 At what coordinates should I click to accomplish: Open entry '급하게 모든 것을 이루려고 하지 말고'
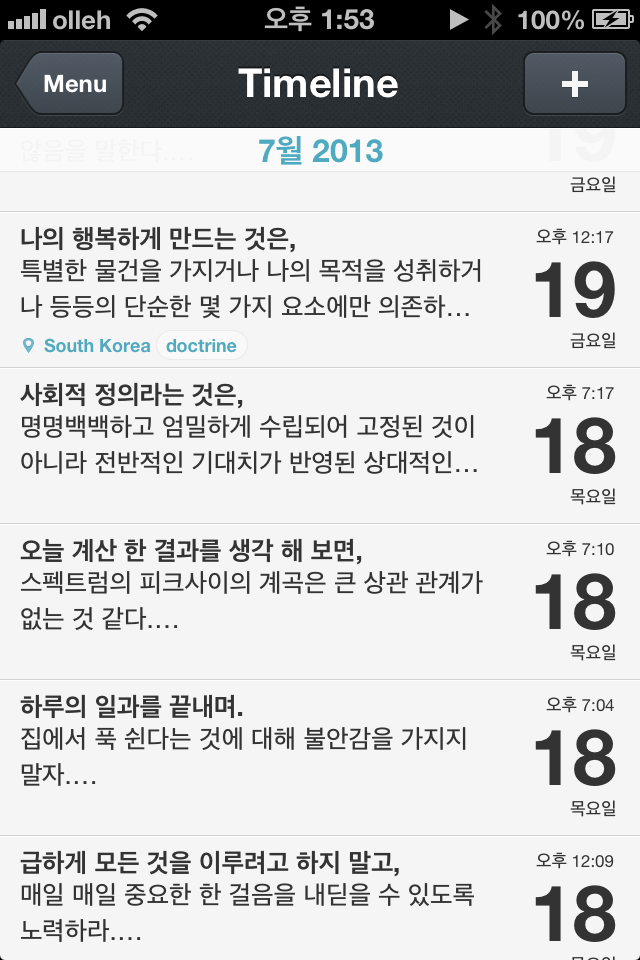click(x=250, y=898)
